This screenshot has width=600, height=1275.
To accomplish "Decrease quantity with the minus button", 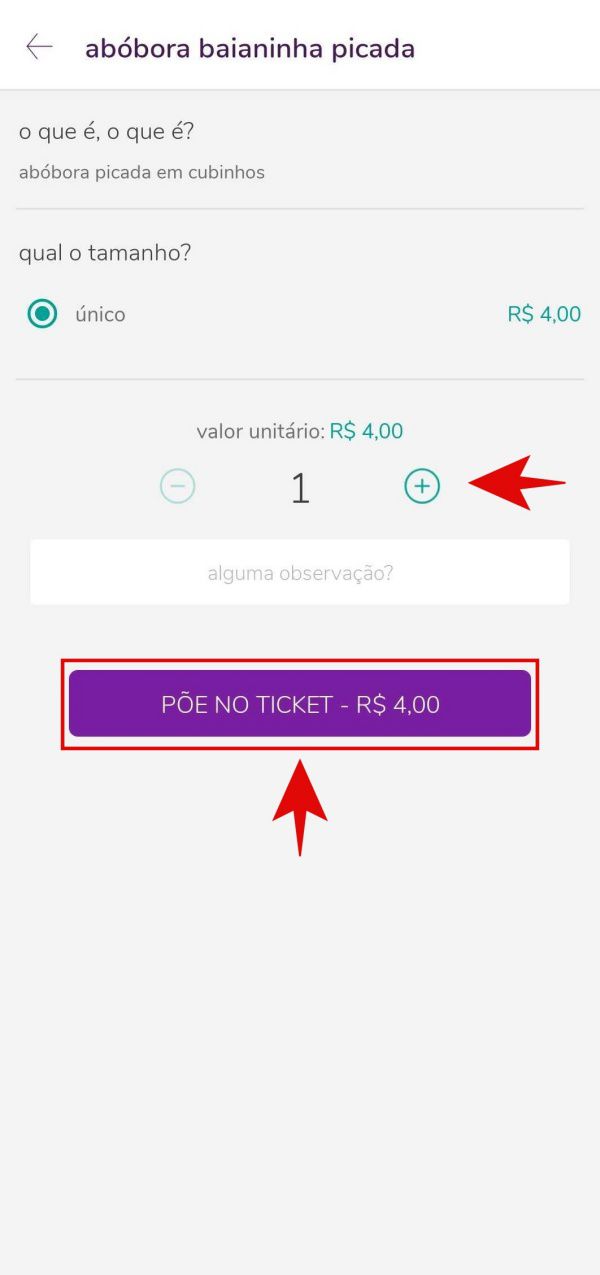I will [178, 487].
